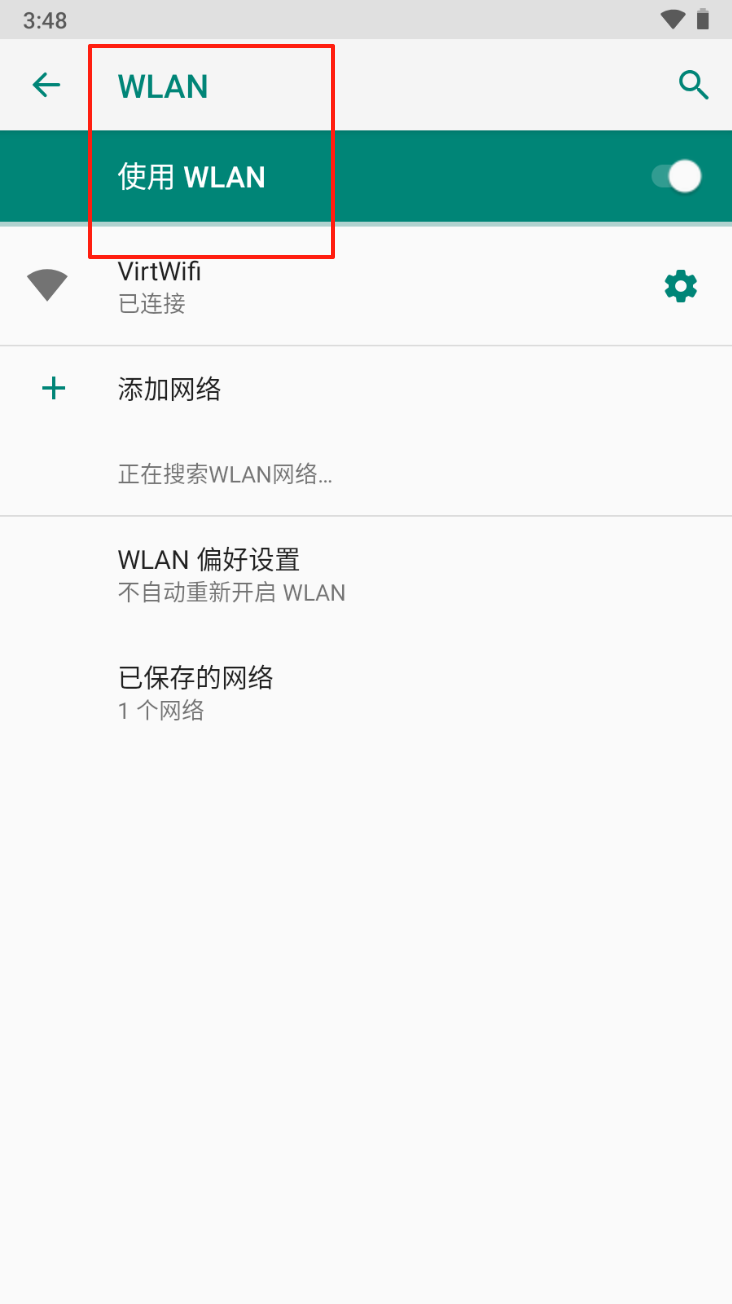Go back using the arrow icon
This screenshot has height=1304, width=732.
tap(47, 85)
